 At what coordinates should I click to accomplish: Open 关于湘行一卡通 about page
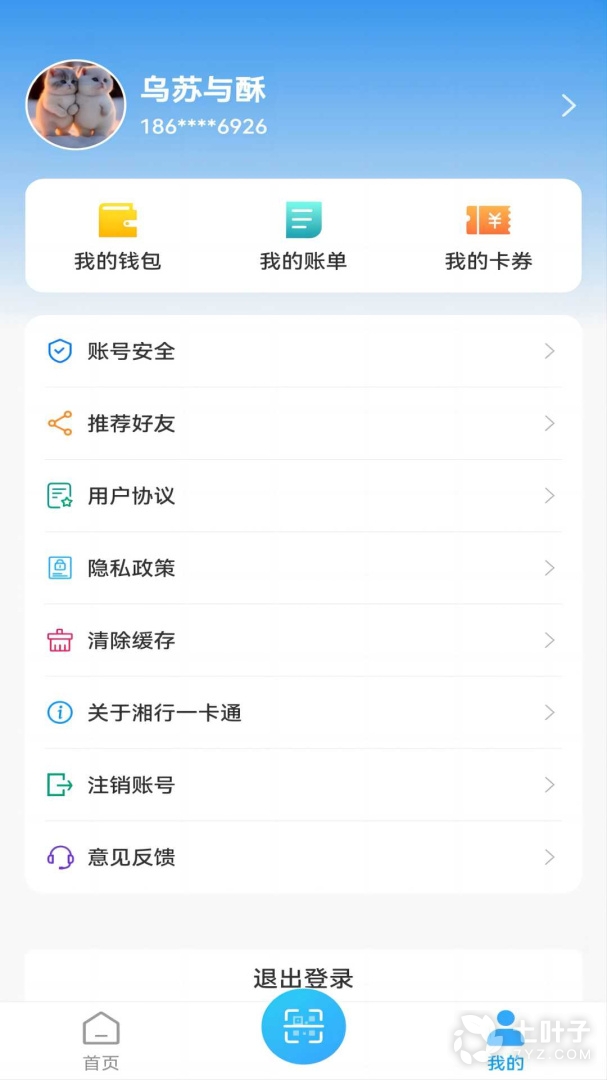(x=303, y=712)
